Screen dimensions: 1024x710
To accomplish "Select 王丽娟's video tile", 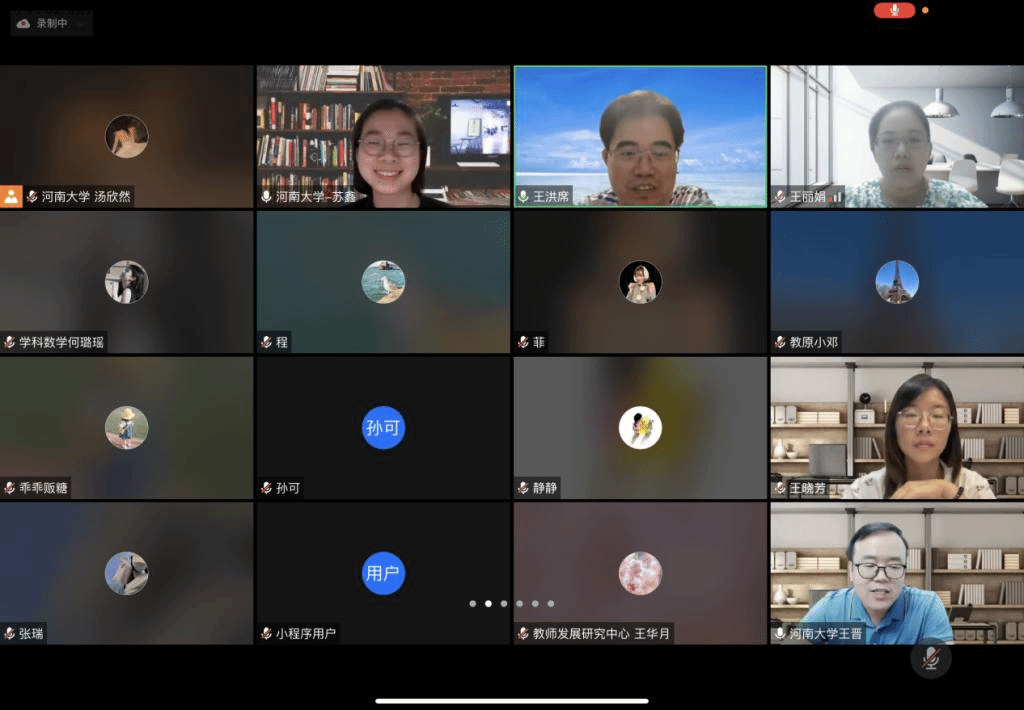I will [897, 136].
